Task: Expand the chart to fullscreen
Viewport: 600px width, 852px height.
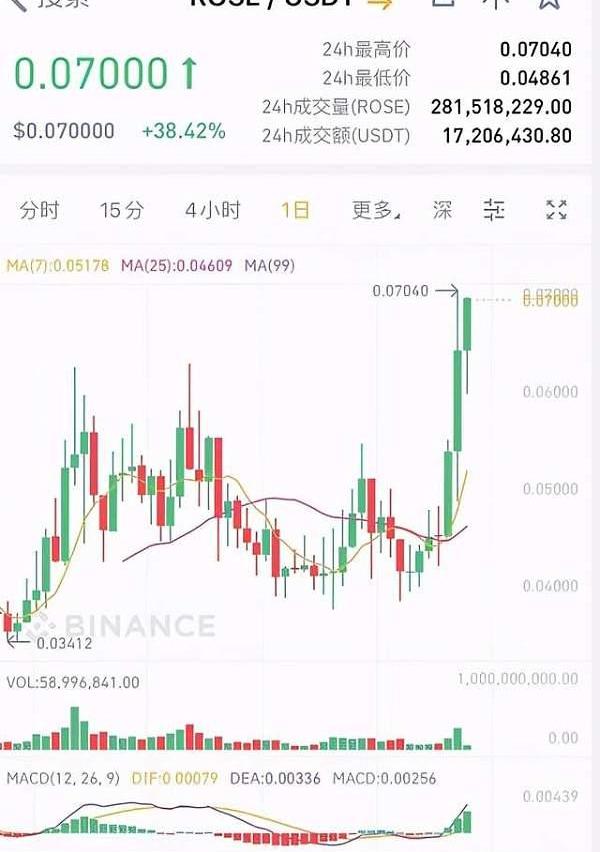Action: [556, 210]
